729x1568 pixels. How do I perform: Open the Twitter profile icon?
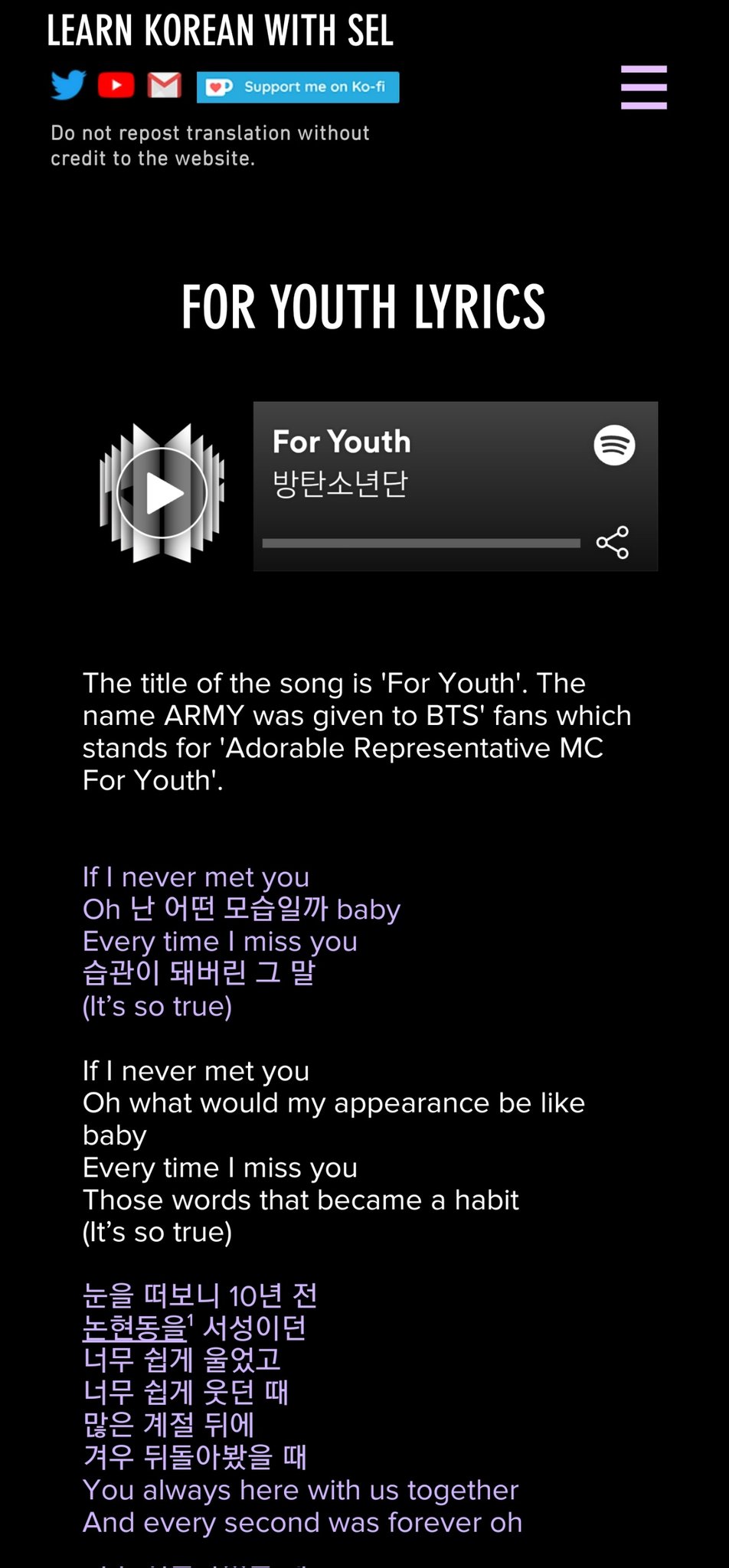(69, 85)
